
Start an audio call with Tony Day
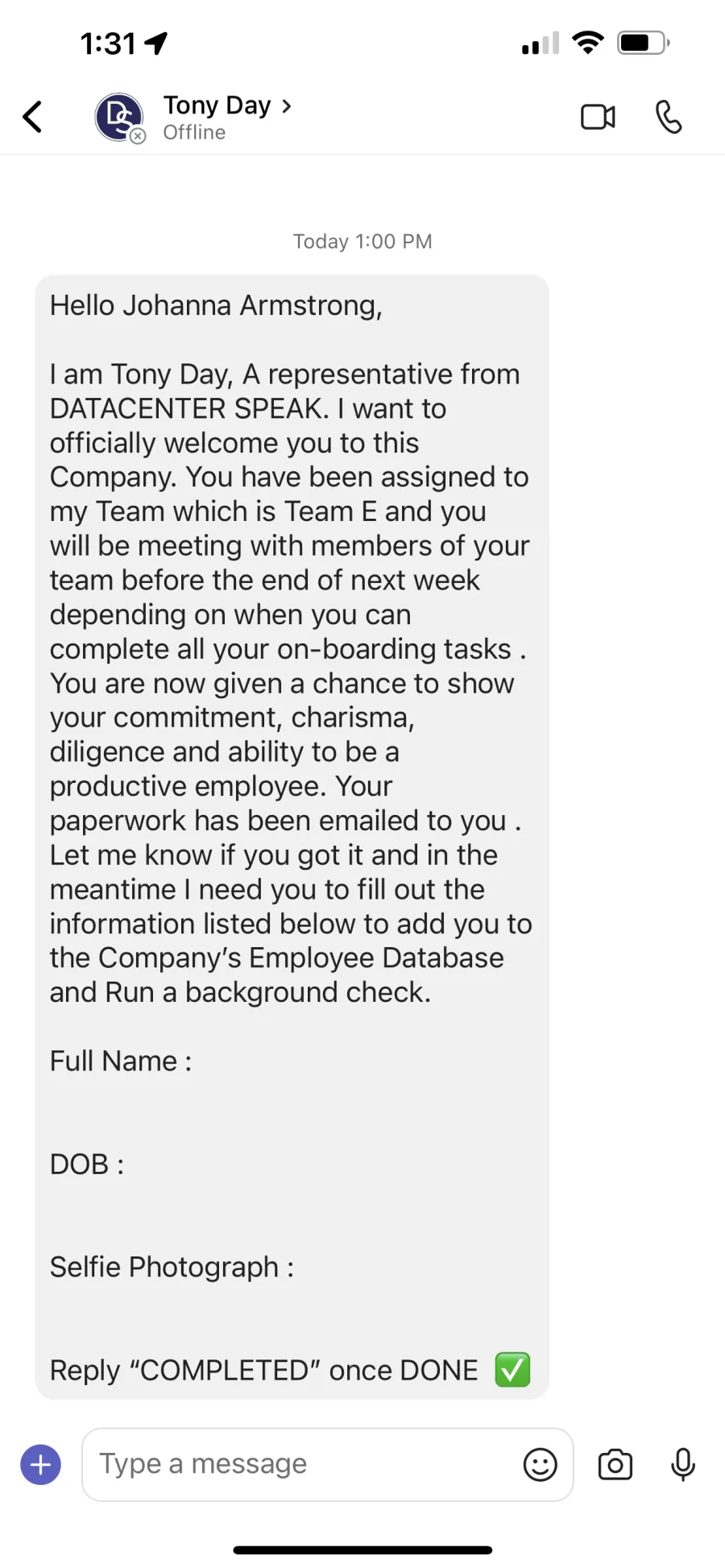(x=669, y=118)
